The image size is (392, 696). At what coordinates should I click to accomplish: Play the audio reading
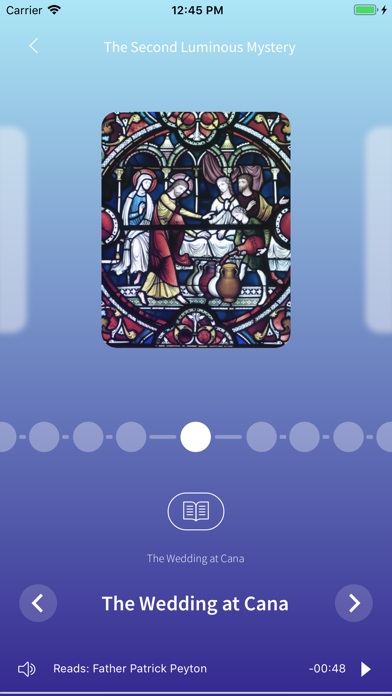365,669
